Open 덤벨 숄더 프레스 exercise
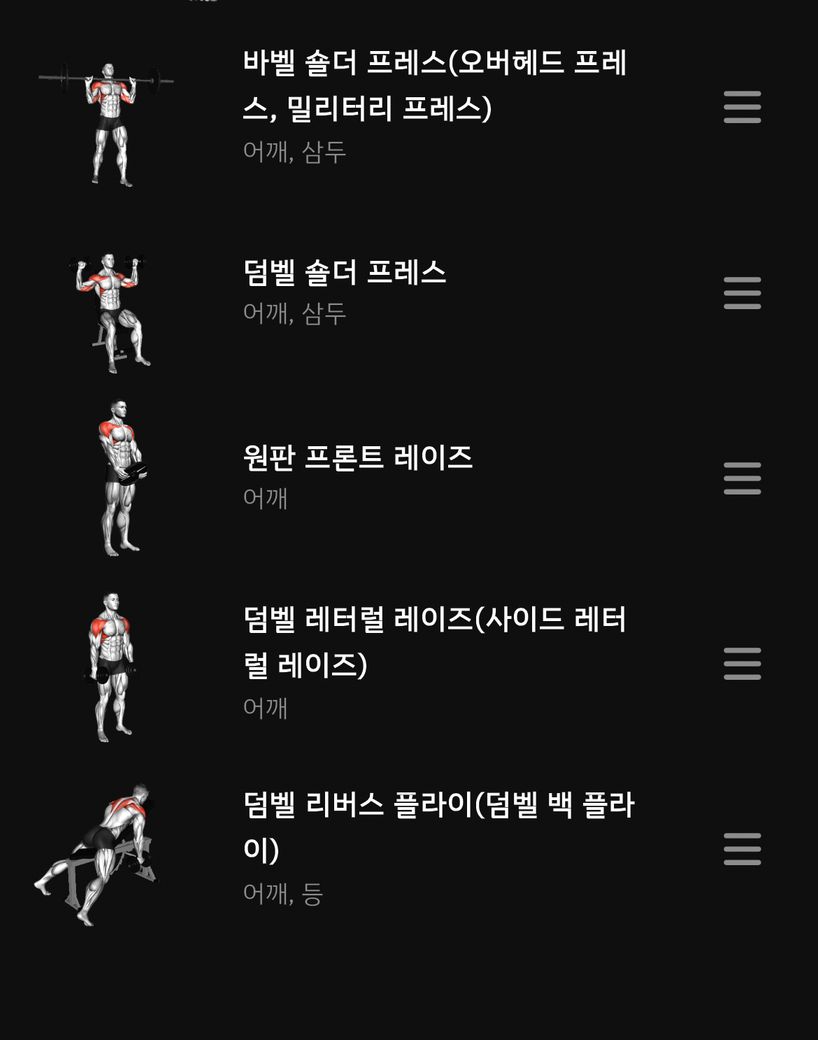The width and height of the screenshot is (818, 1040). tap(345, 272)
